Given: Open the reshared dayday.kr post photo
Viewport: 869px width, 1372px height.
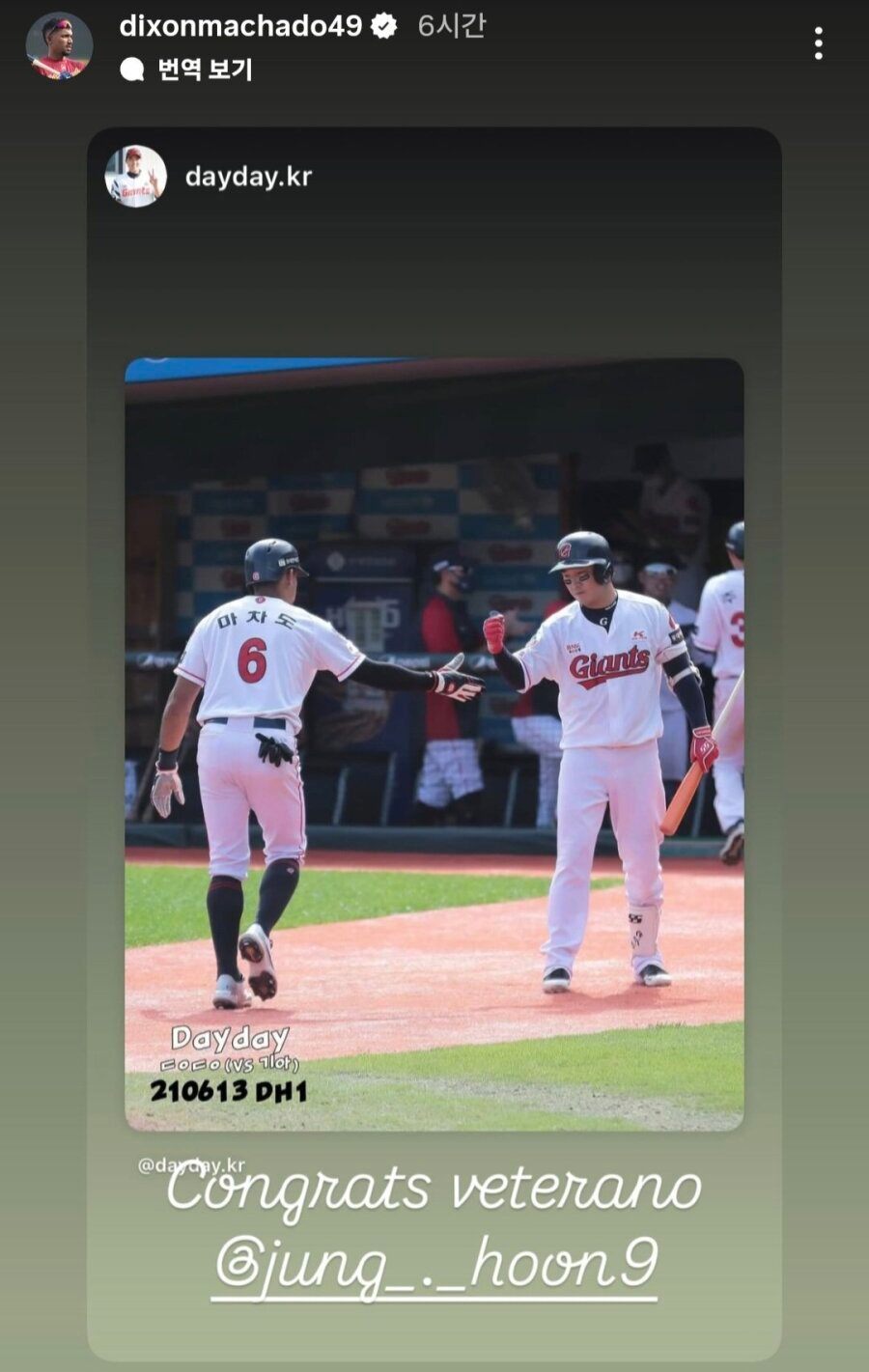Looking at the screenshot, I should tap(434, 743).
